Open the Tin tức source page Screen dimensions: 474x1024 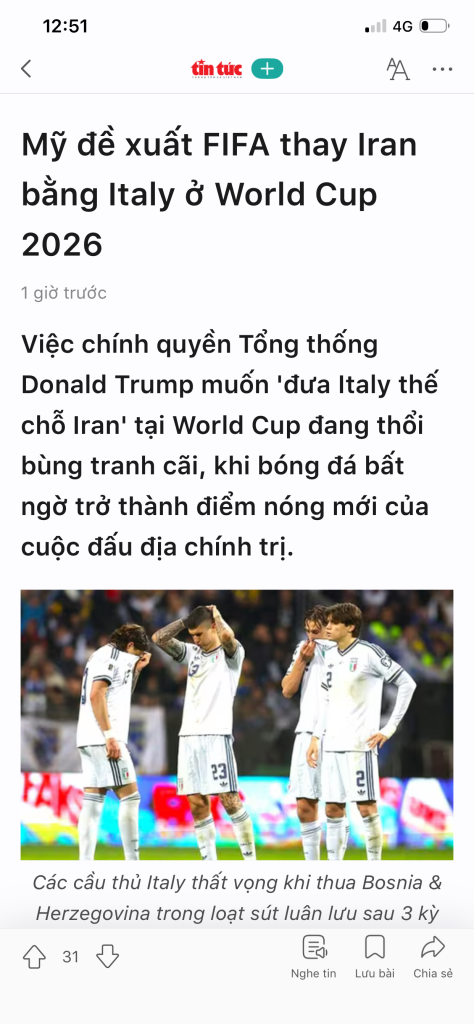click(216, 69)
